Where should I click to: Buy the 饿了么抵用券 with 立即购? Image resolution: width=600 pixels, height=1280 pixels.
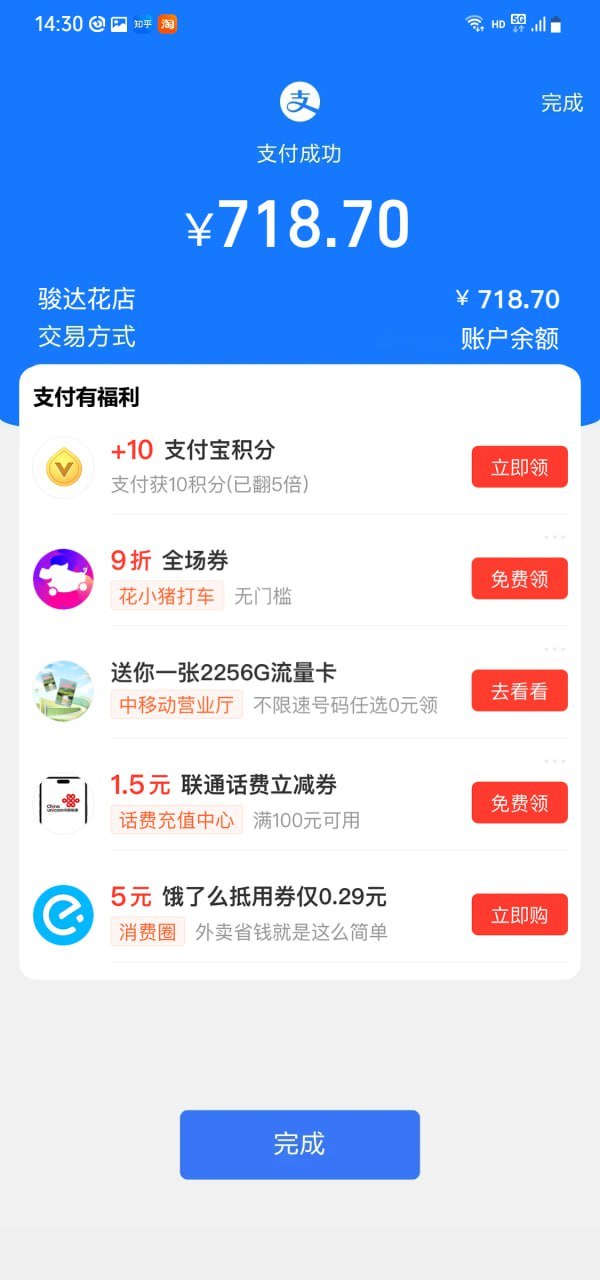click(x=519, y=915)
